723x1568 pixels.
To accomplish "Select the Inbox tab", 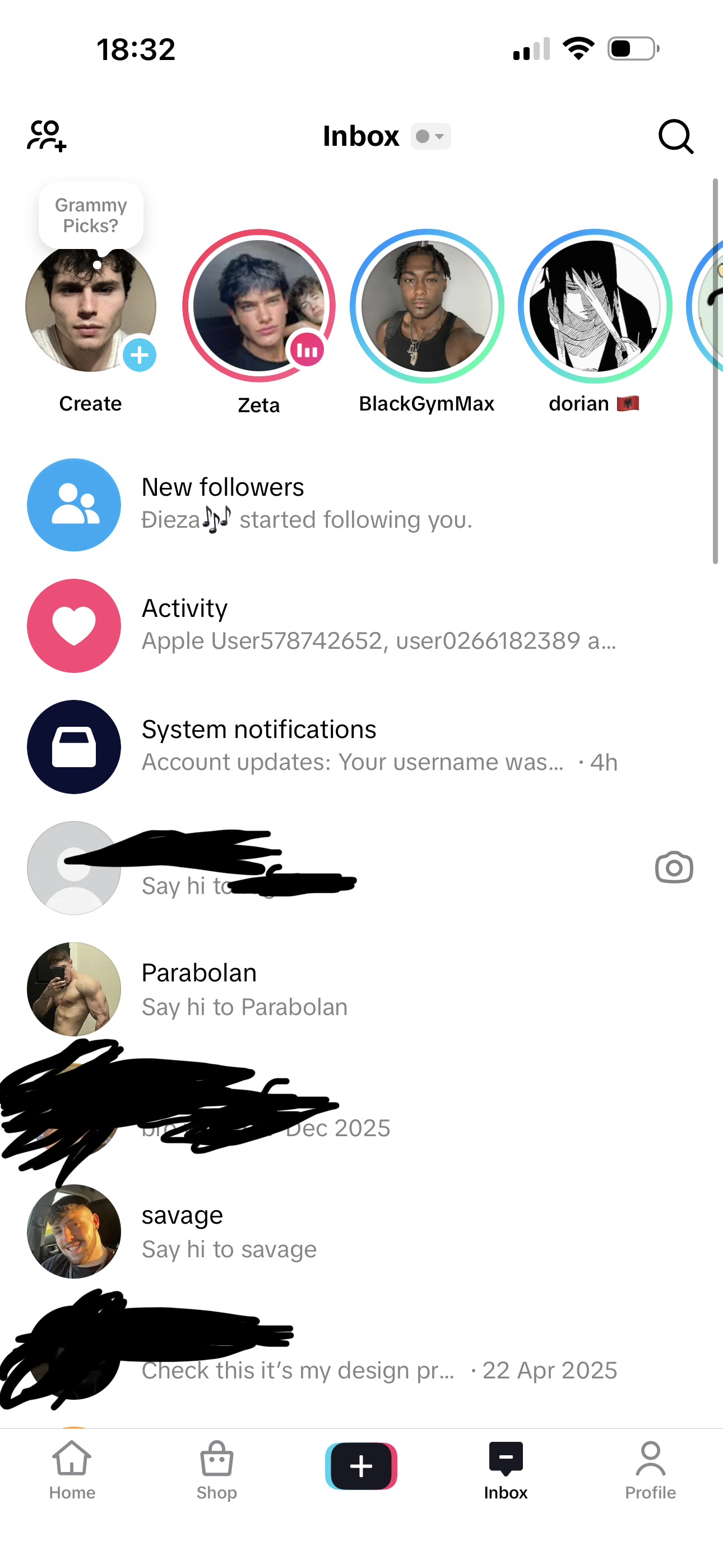I will (506, 1469).
